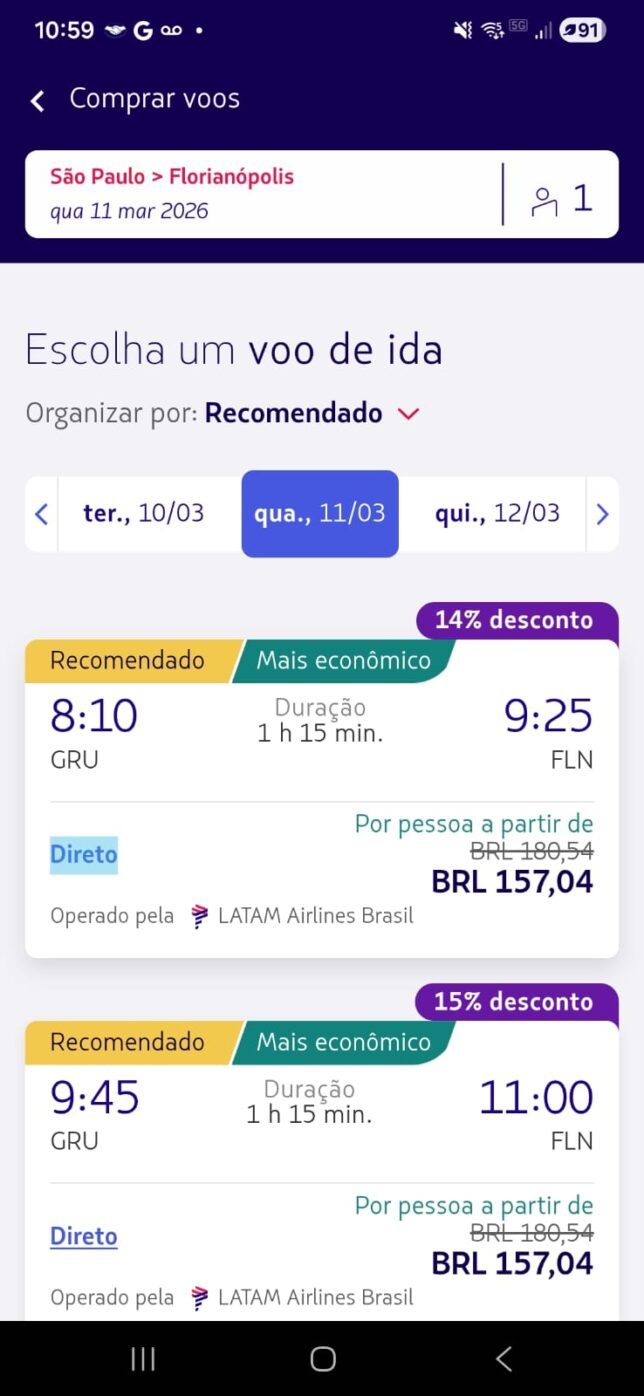
Task: Show later dates with right arrow
Action: pyautogui.click(x=602, y=514)
